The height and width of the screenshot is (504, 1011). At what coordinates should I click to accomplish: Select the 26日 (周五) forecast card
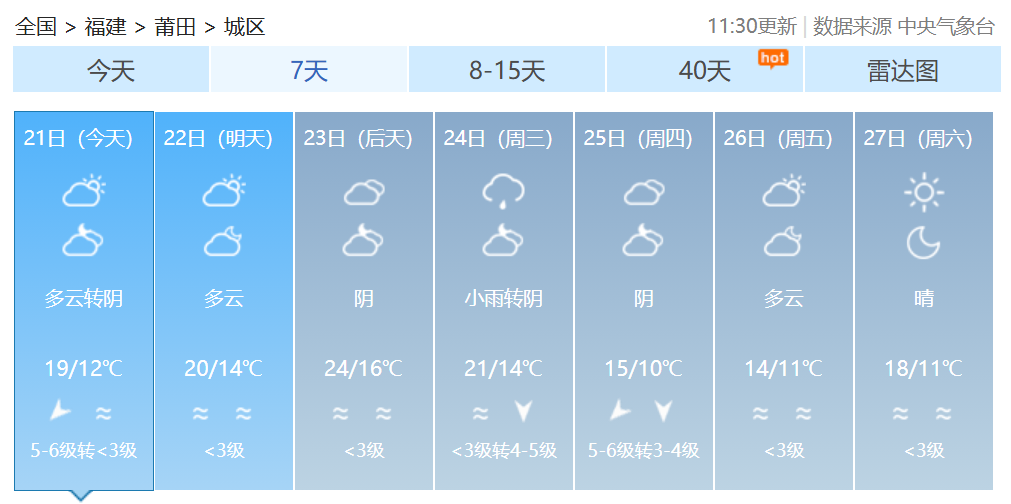click(783, 300)
